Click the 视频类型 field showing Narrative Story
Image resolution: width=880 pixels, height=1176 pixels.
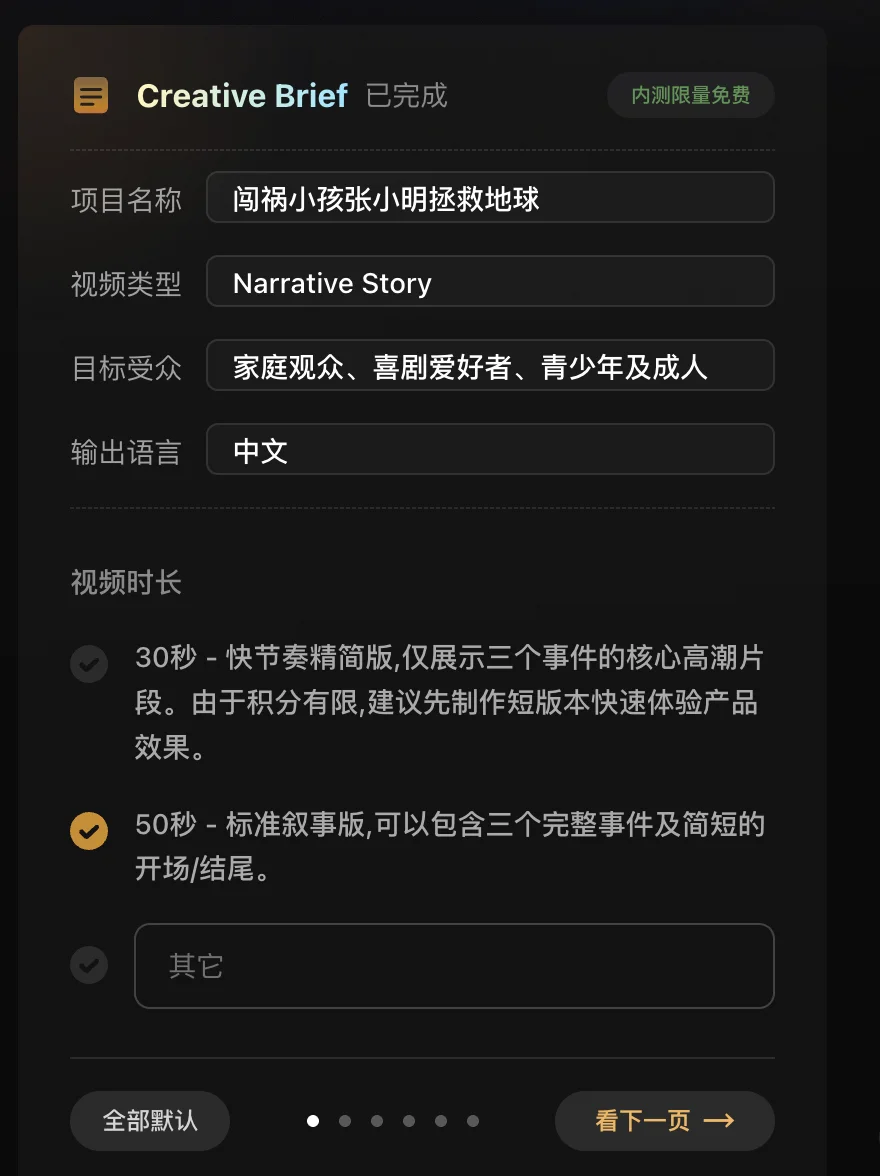[490, 281]
